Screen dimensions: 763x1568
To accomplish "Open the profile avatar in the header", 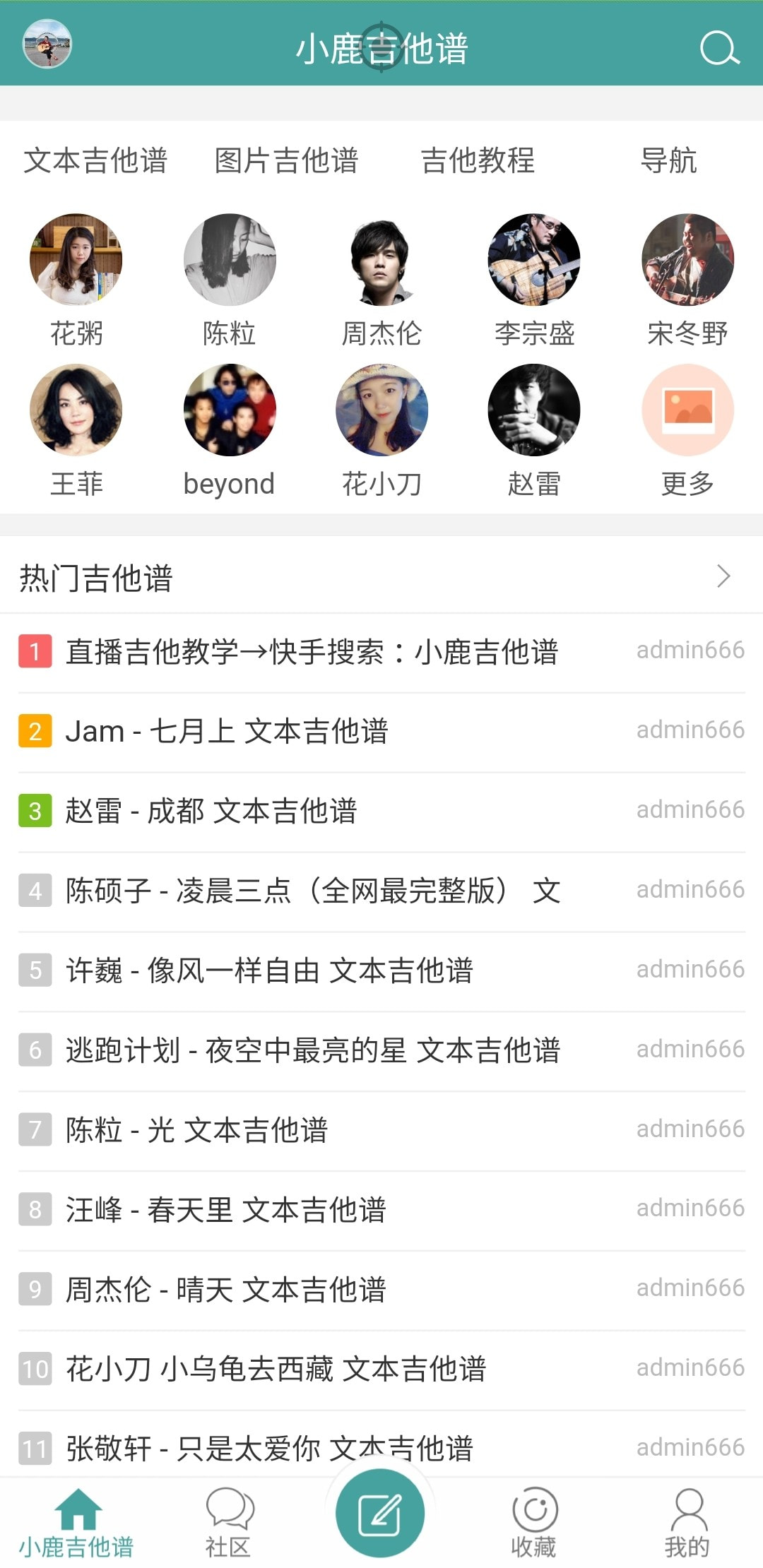I will 47,44.
